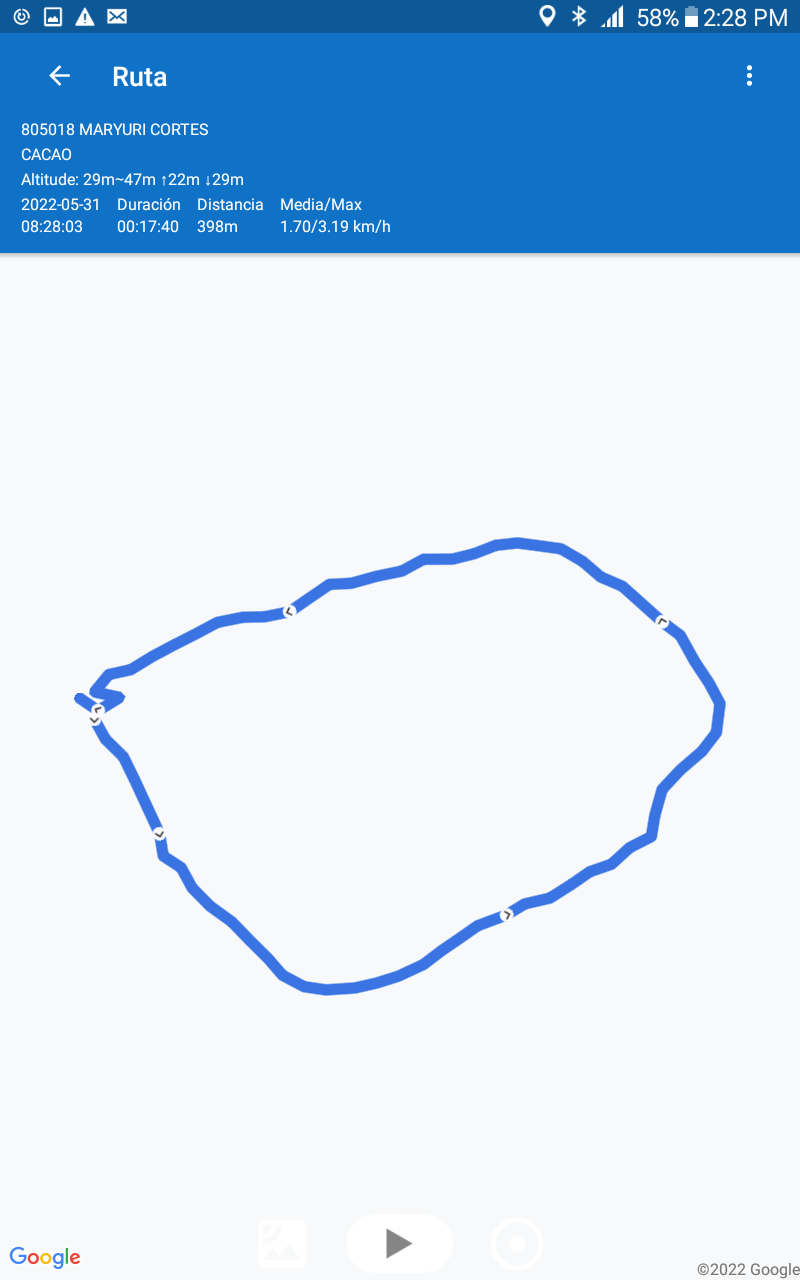Open the three-dot overflow menu

pyautogui.click(x=749, y=76)
